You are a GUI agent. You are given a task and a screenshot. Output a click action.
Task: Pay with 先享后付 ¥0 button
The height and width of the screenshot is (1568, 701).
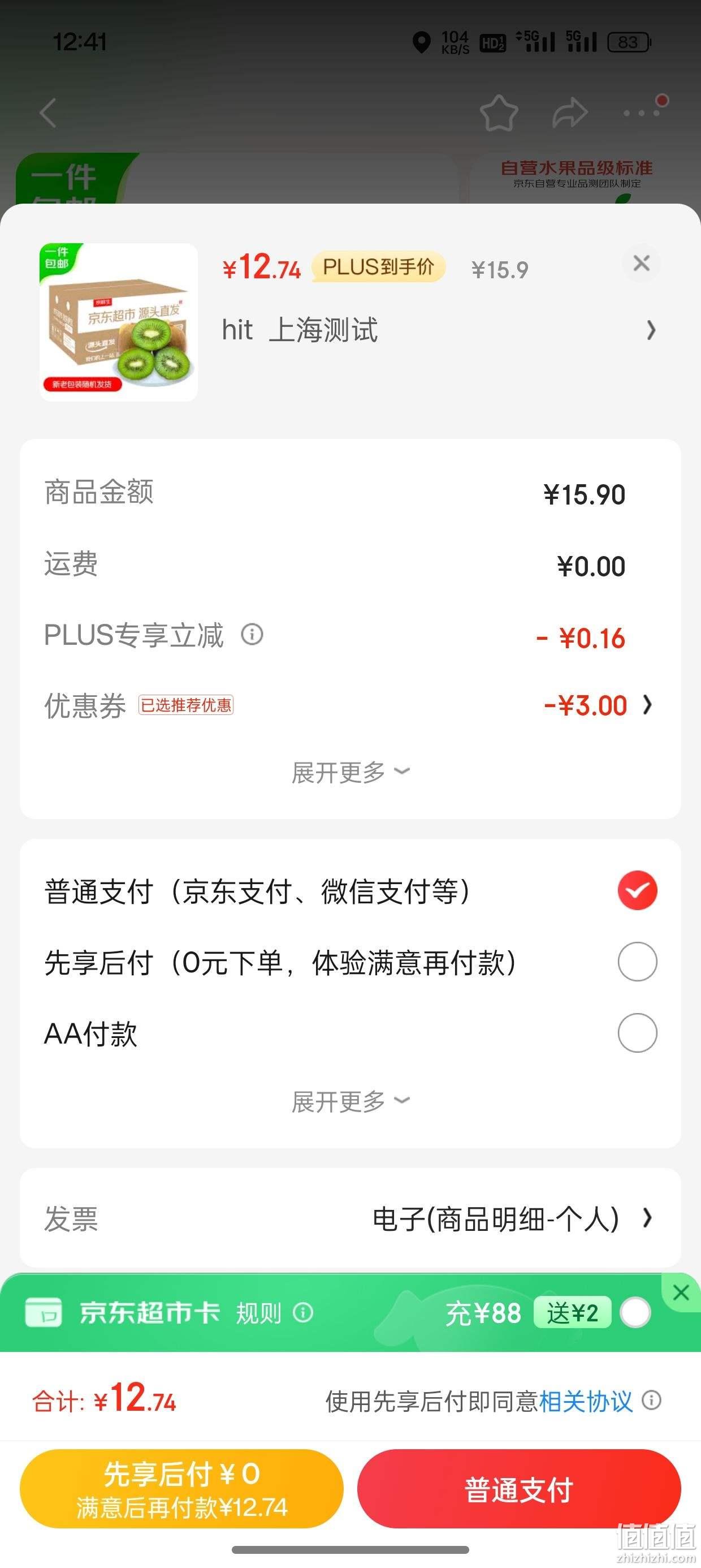pos(181,1489)
